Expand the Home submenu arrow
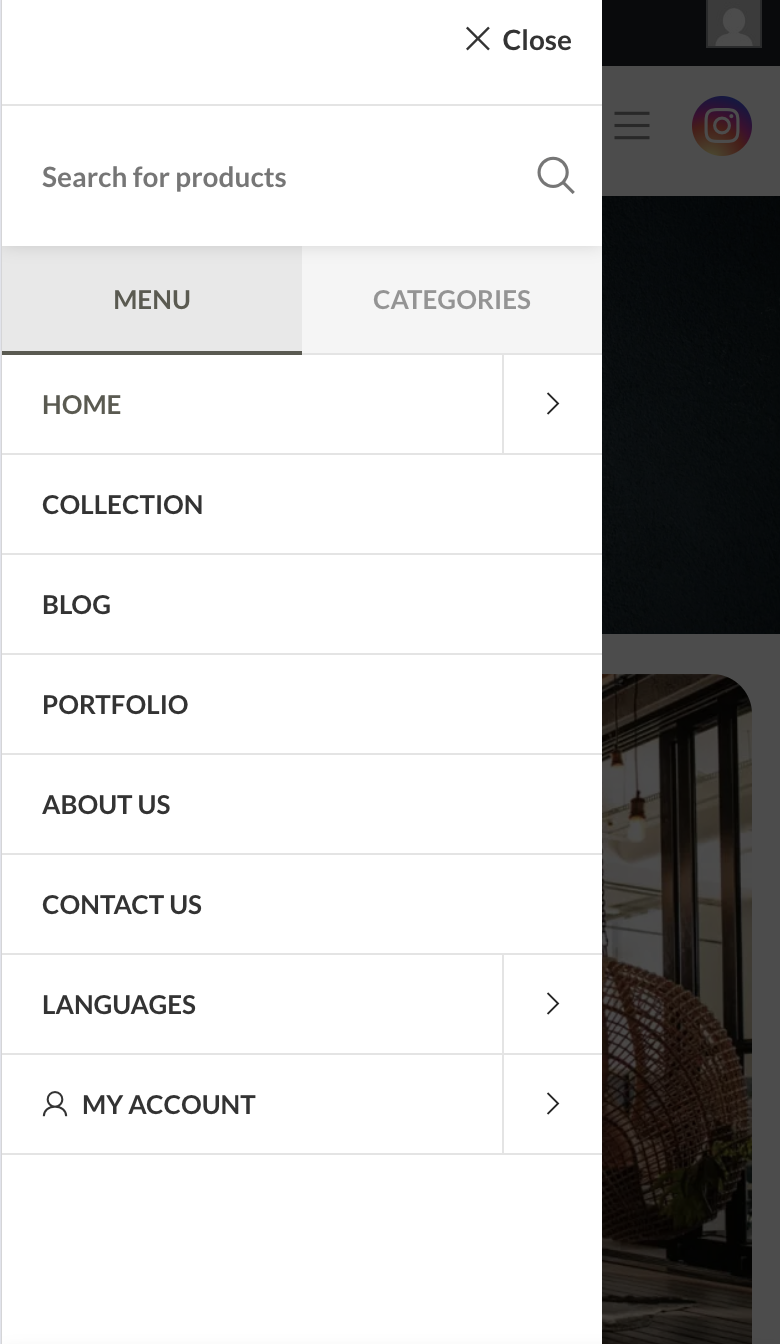The image size is (780, 1344). pos(552,404)
